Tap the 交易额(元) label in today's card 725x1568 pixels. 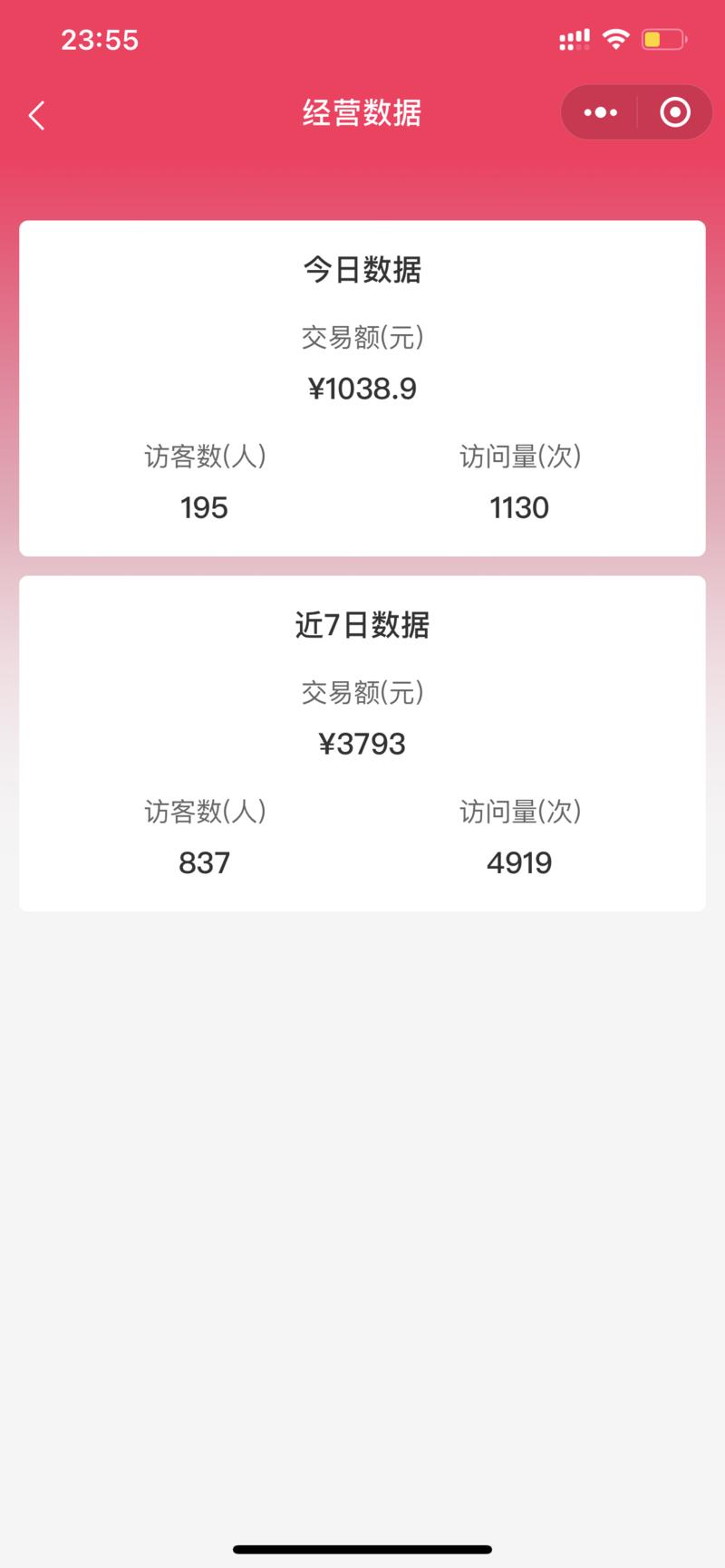pos(362,338)
